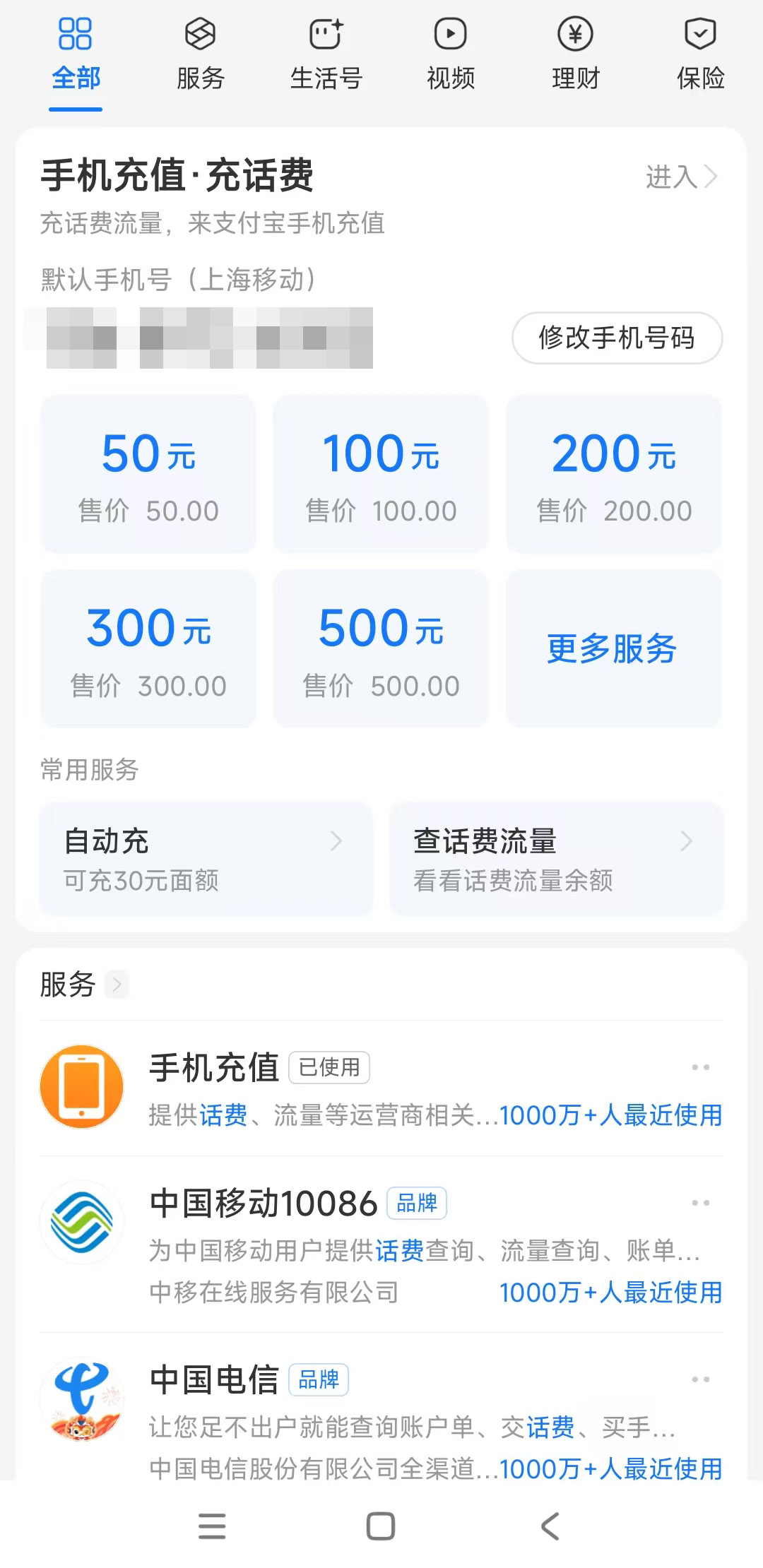763x1568 pixels.
Task: Go back with the system back button
Action: (550, 1526)
